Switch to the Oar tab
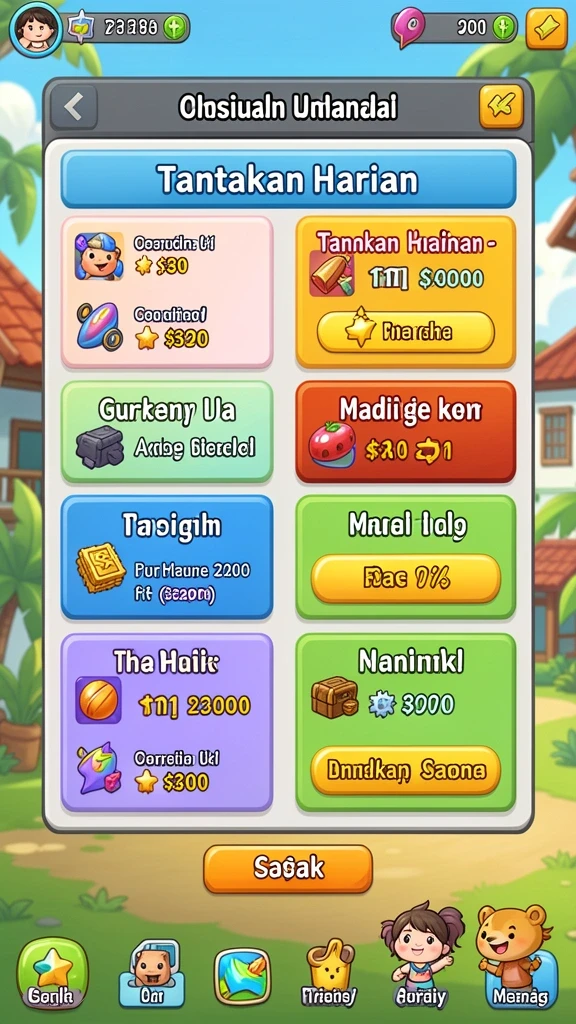Screen dimensions: 576x1024 click(152, 973)
